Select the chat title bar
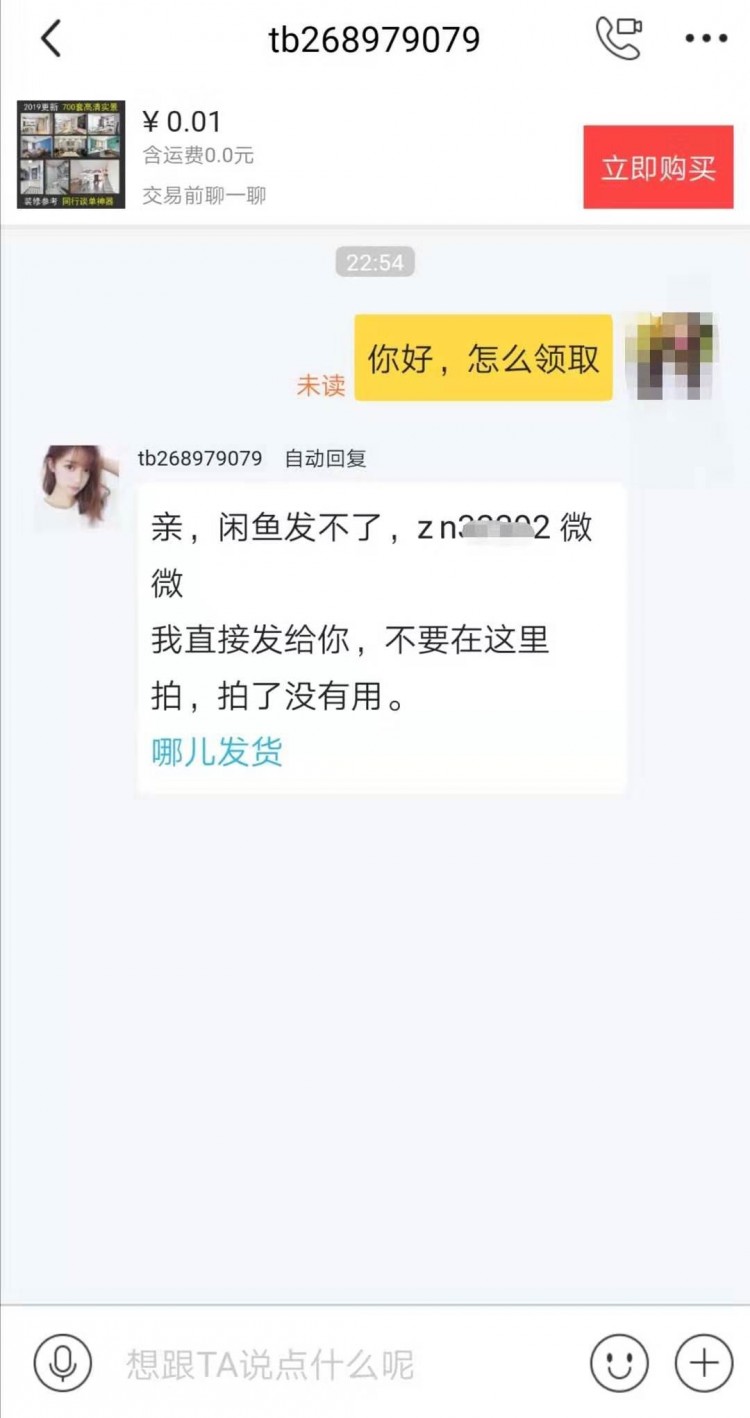 tap(375, 38)
